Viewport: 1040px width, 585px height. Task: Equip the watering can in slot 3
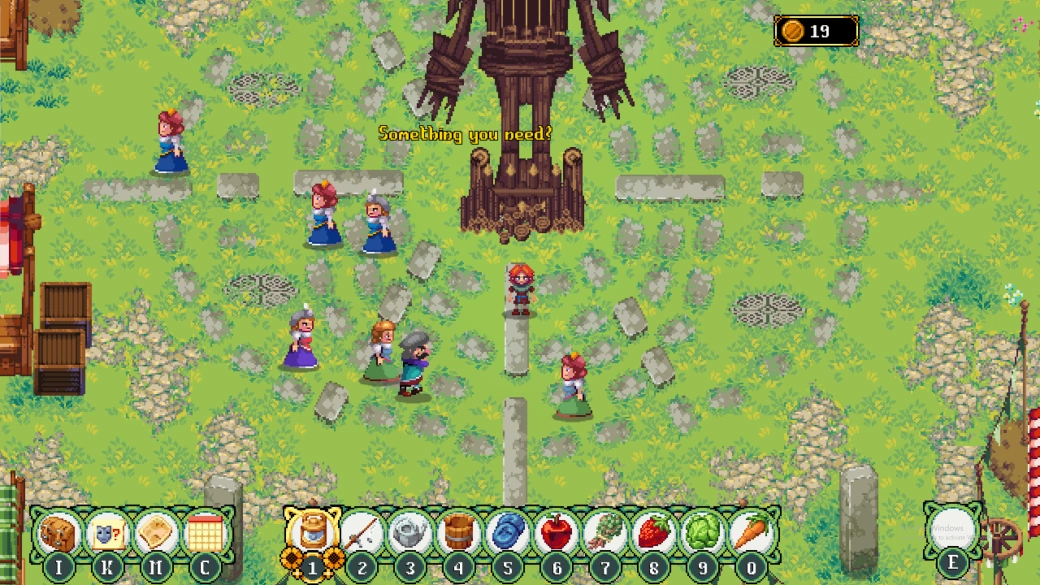(410, 533)
